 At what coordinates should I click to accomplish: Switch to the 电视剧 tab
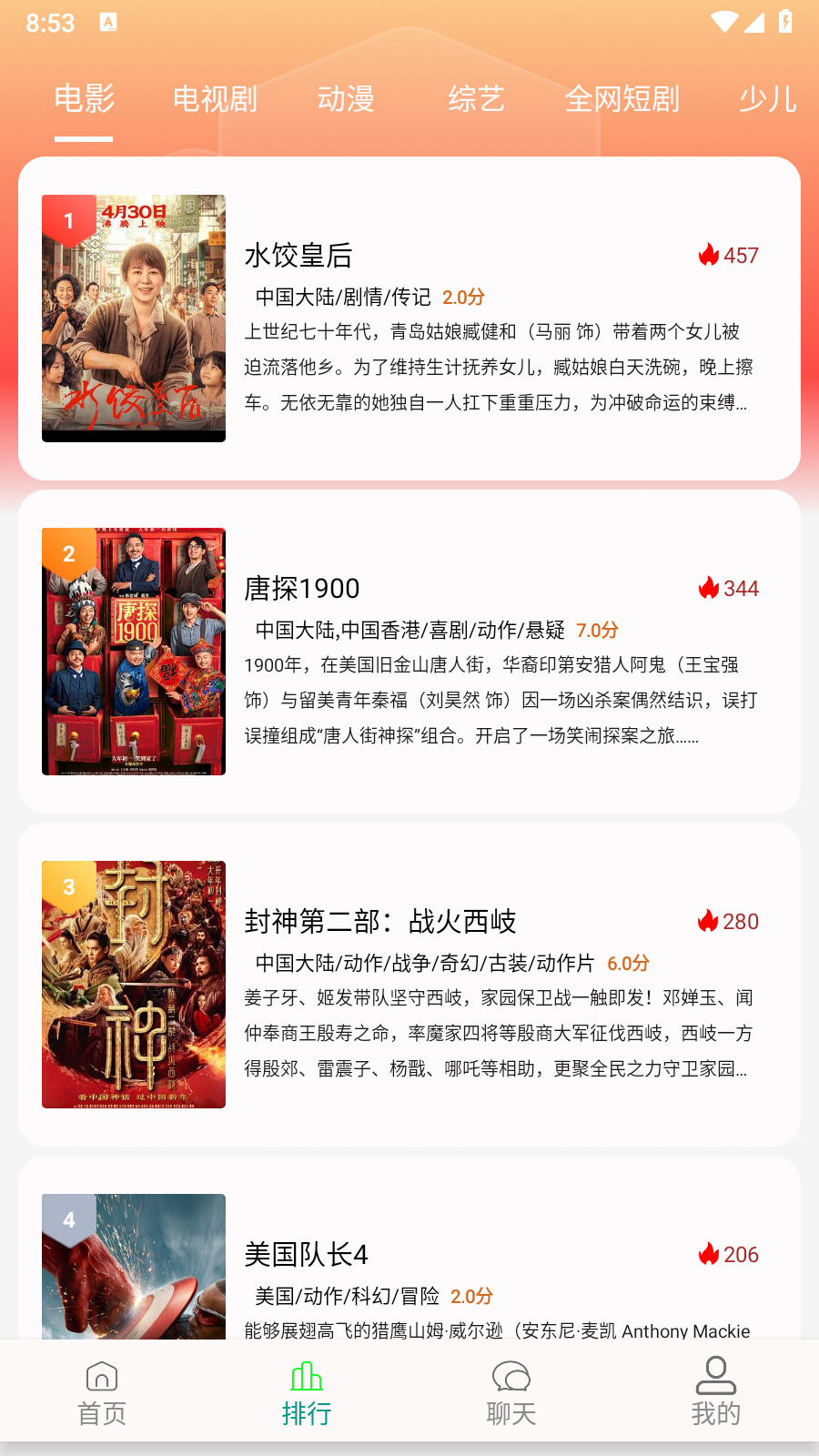coord(215,98)
